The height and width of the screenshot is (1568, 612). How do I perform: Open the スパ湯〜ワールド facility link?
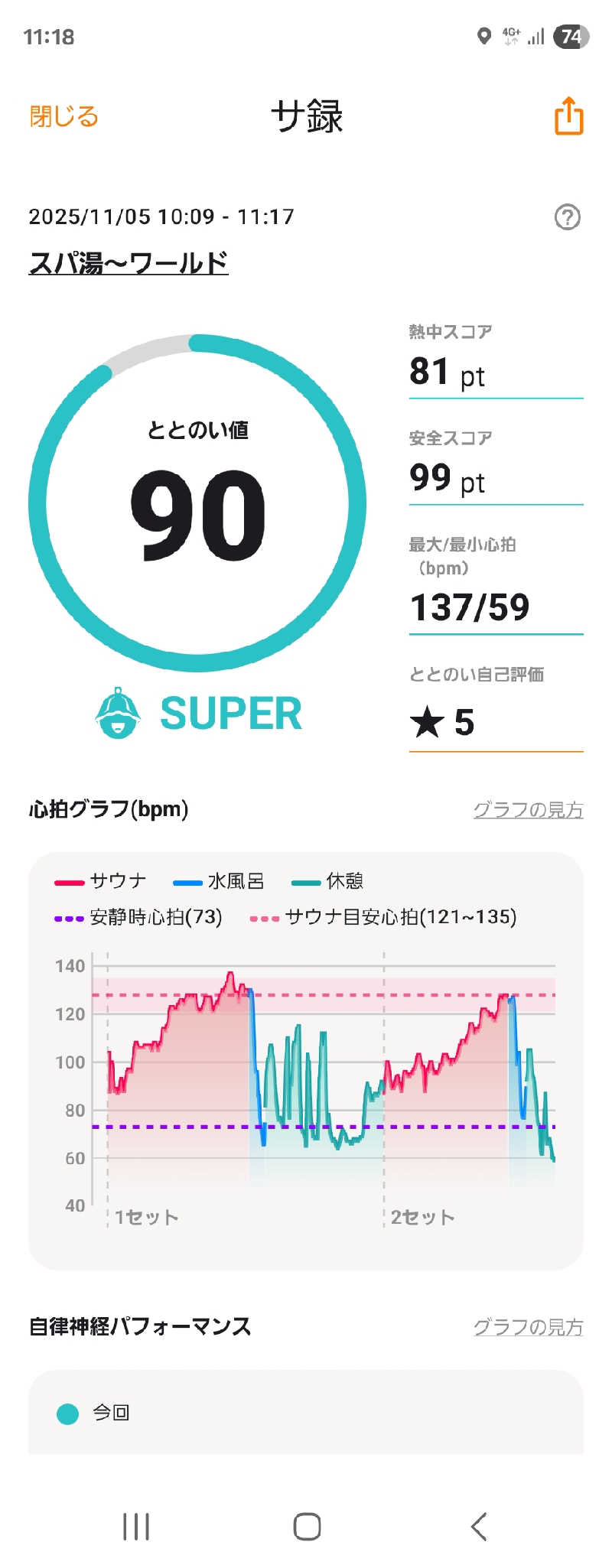click(130, 262)
